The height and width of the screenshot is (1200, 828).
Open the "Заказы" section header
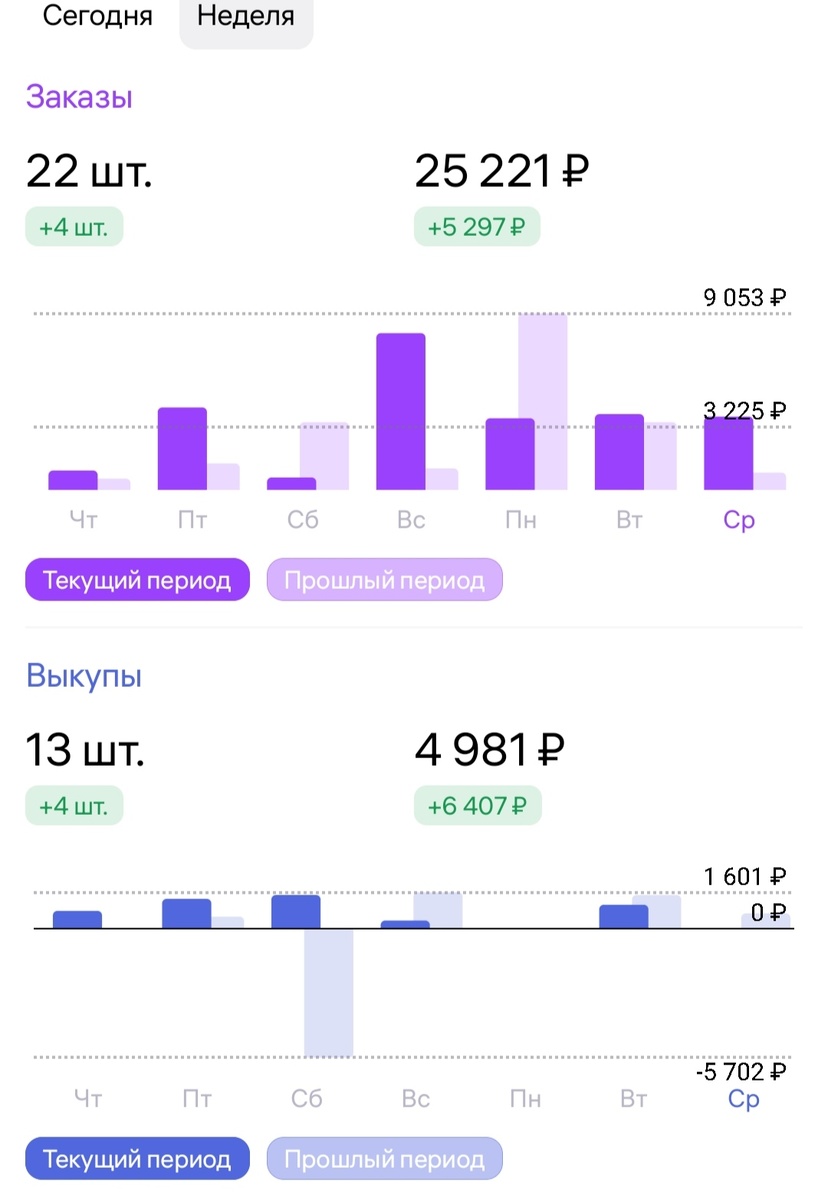(x=80, y=97)
